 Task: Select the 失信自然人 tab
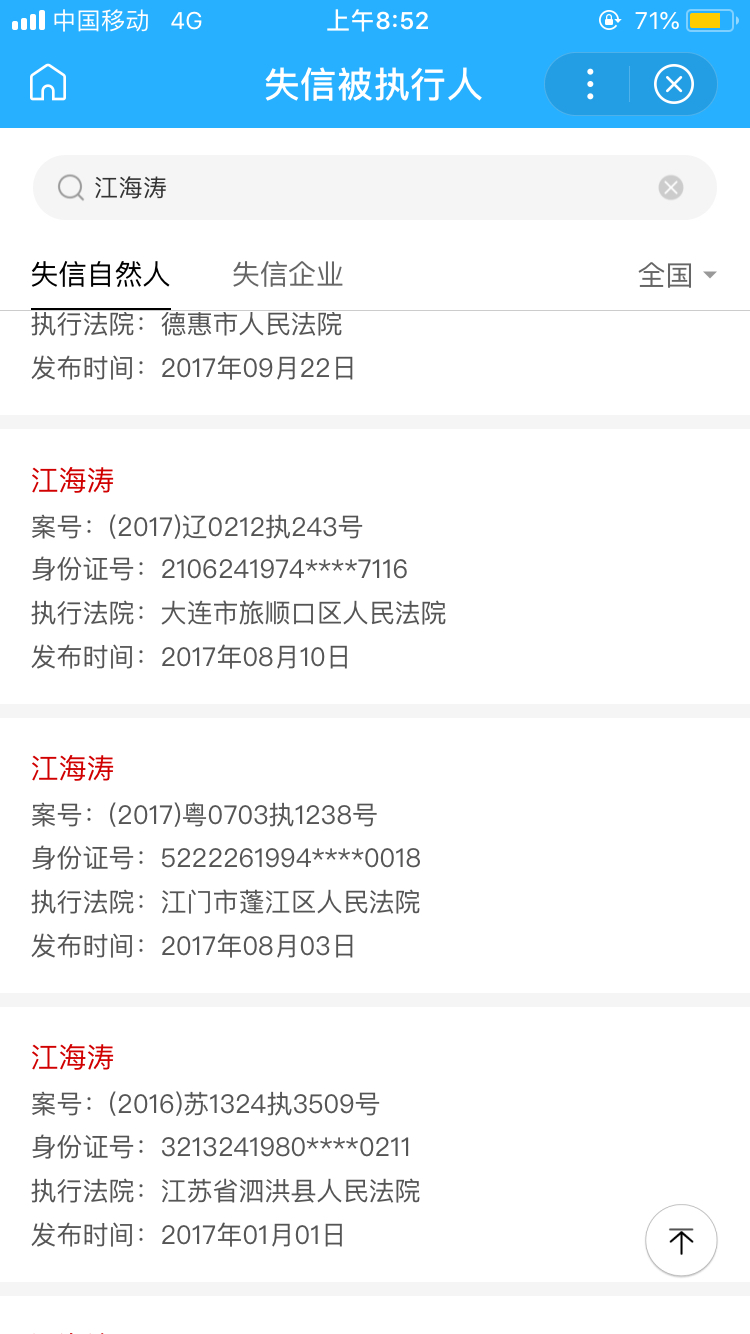pos(100,274)
